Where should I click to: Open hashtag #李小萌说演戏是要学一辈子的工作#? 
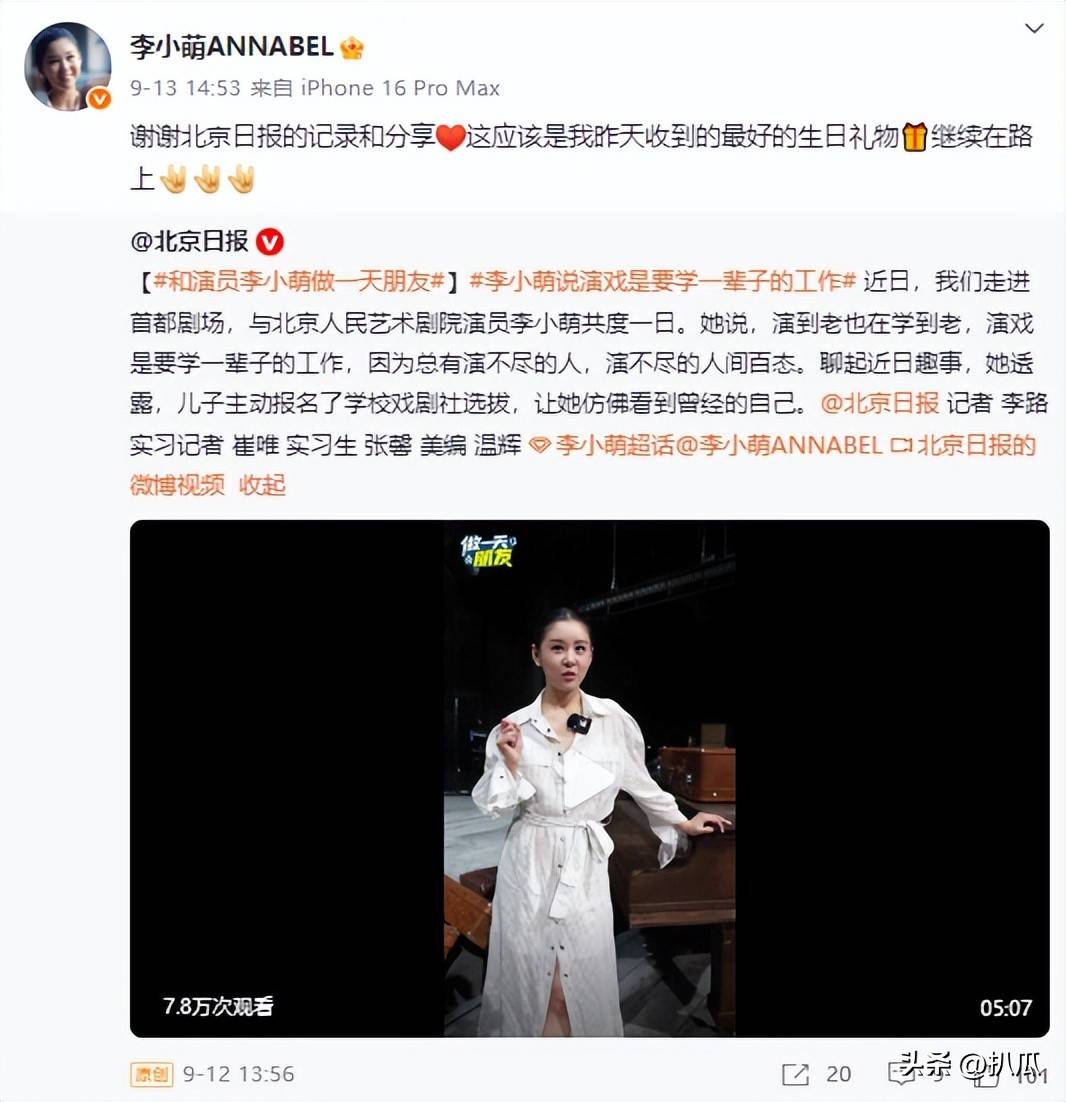click(x=663, y=282)
